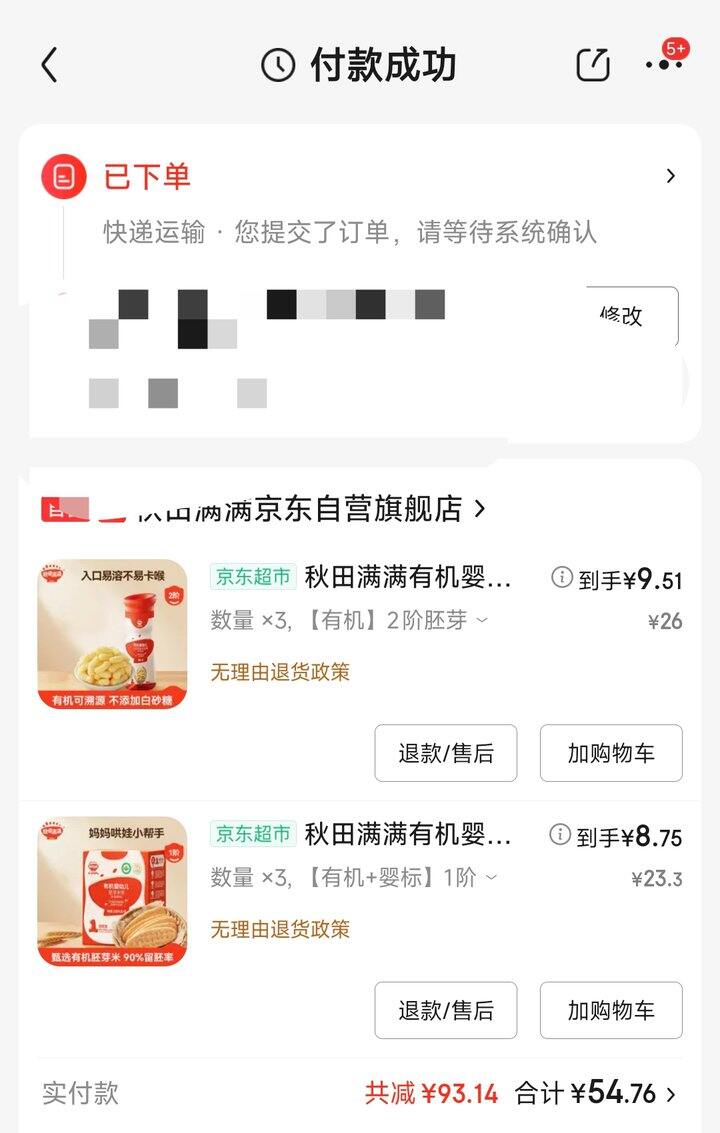720x1133 pixels.
Task: Go back from the 付款成功 page
Action: 50,66
